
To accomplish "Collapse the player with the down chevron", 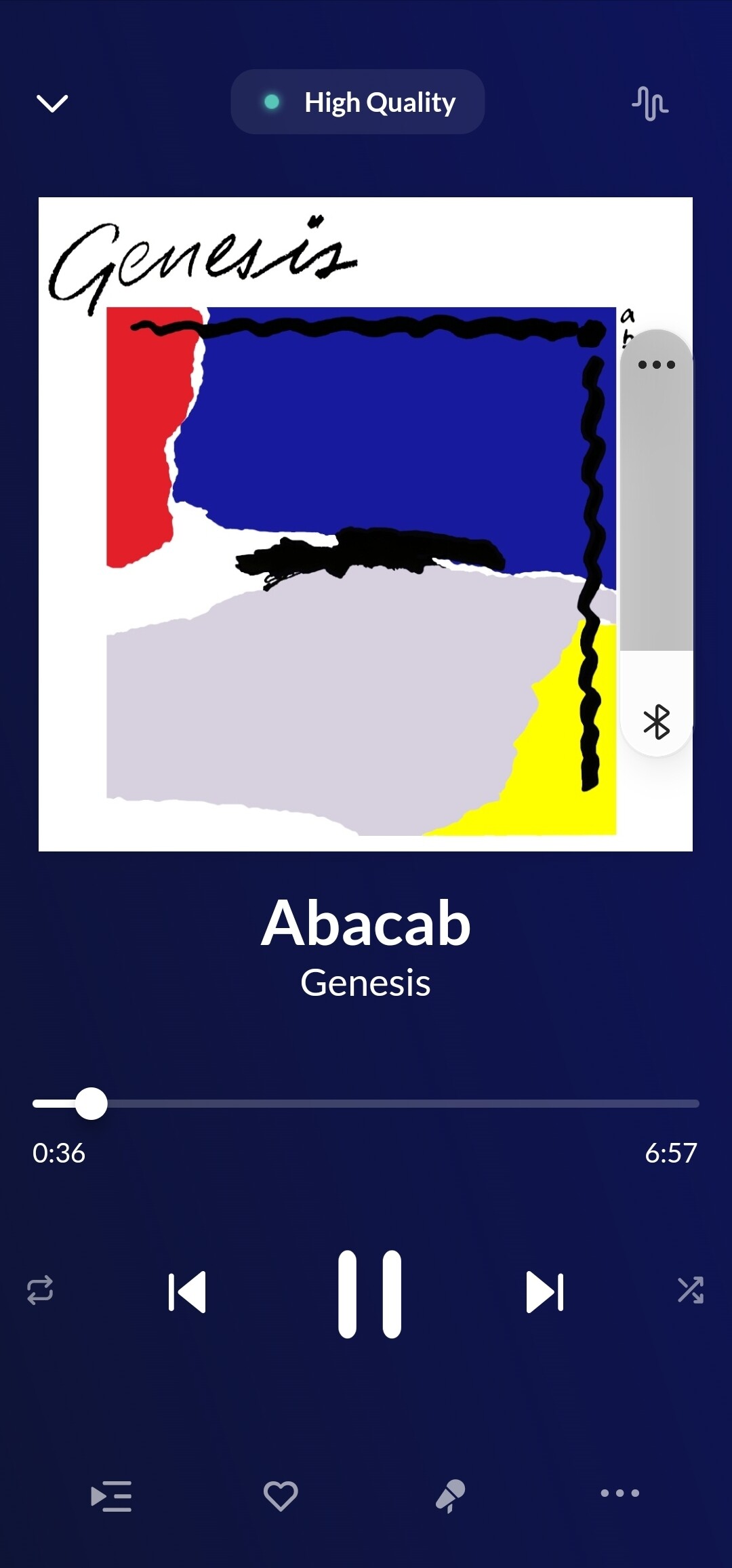I will click(52, 104).
